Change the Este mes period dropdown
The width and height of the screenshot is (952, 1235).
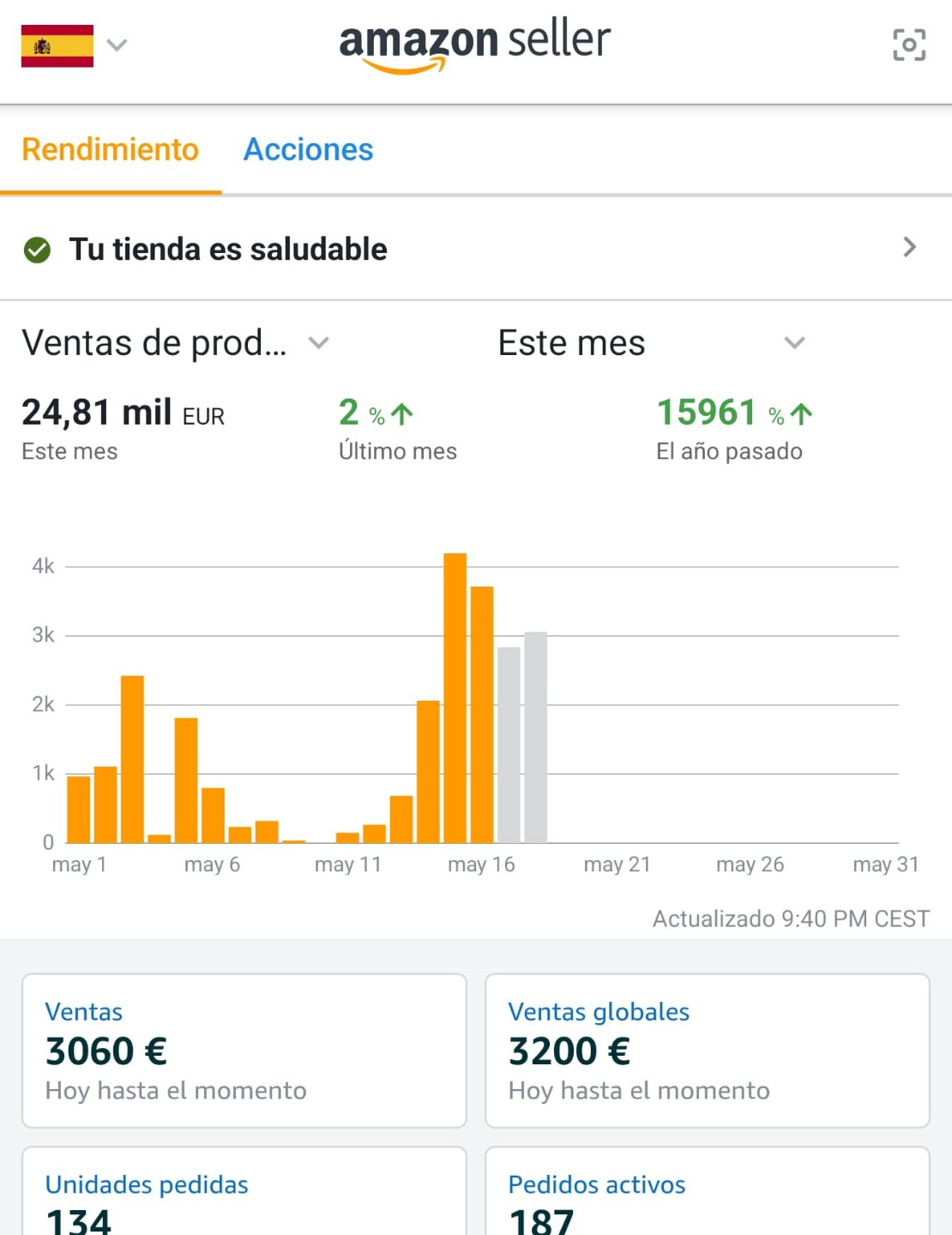(651, 343)
